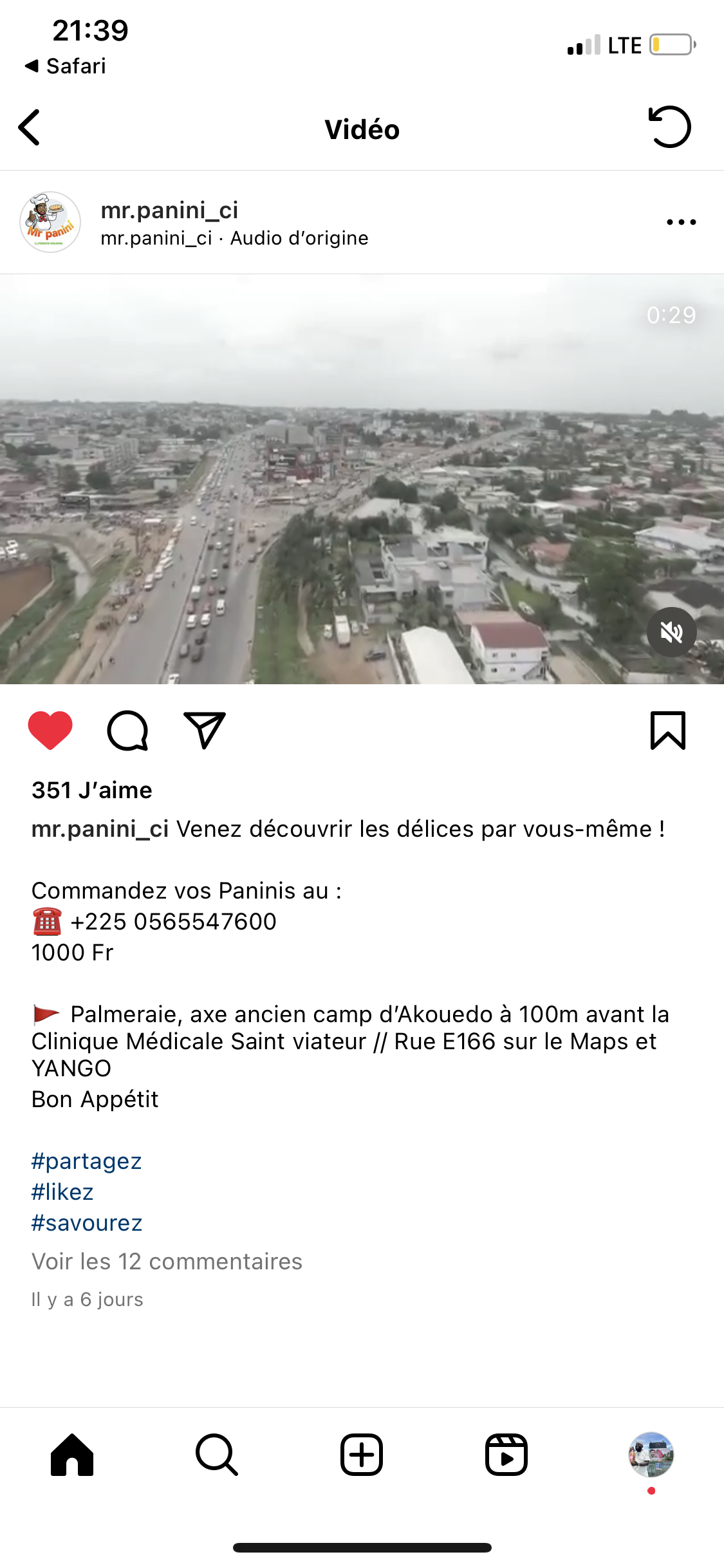
Task: Tap the refresh icon in the header
Action: coord(669,127)
